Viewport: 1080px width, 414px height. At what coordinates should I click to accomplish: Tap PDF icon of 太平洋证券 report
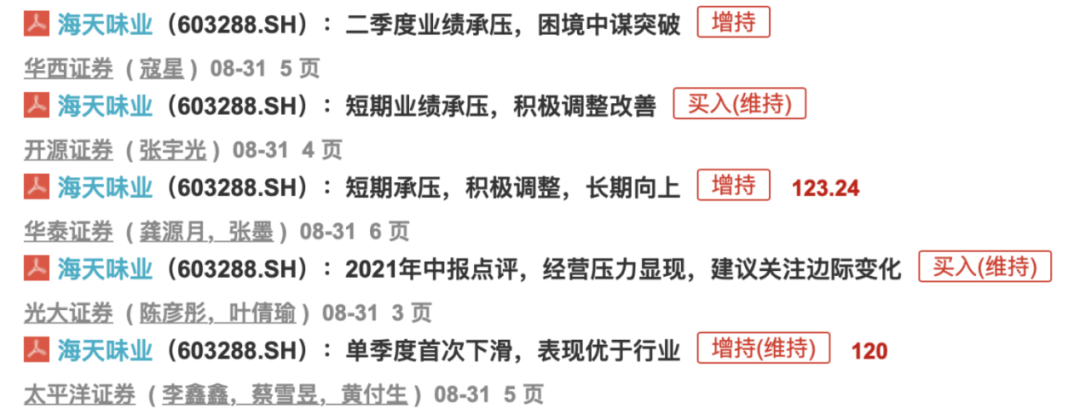coord(37,351)
